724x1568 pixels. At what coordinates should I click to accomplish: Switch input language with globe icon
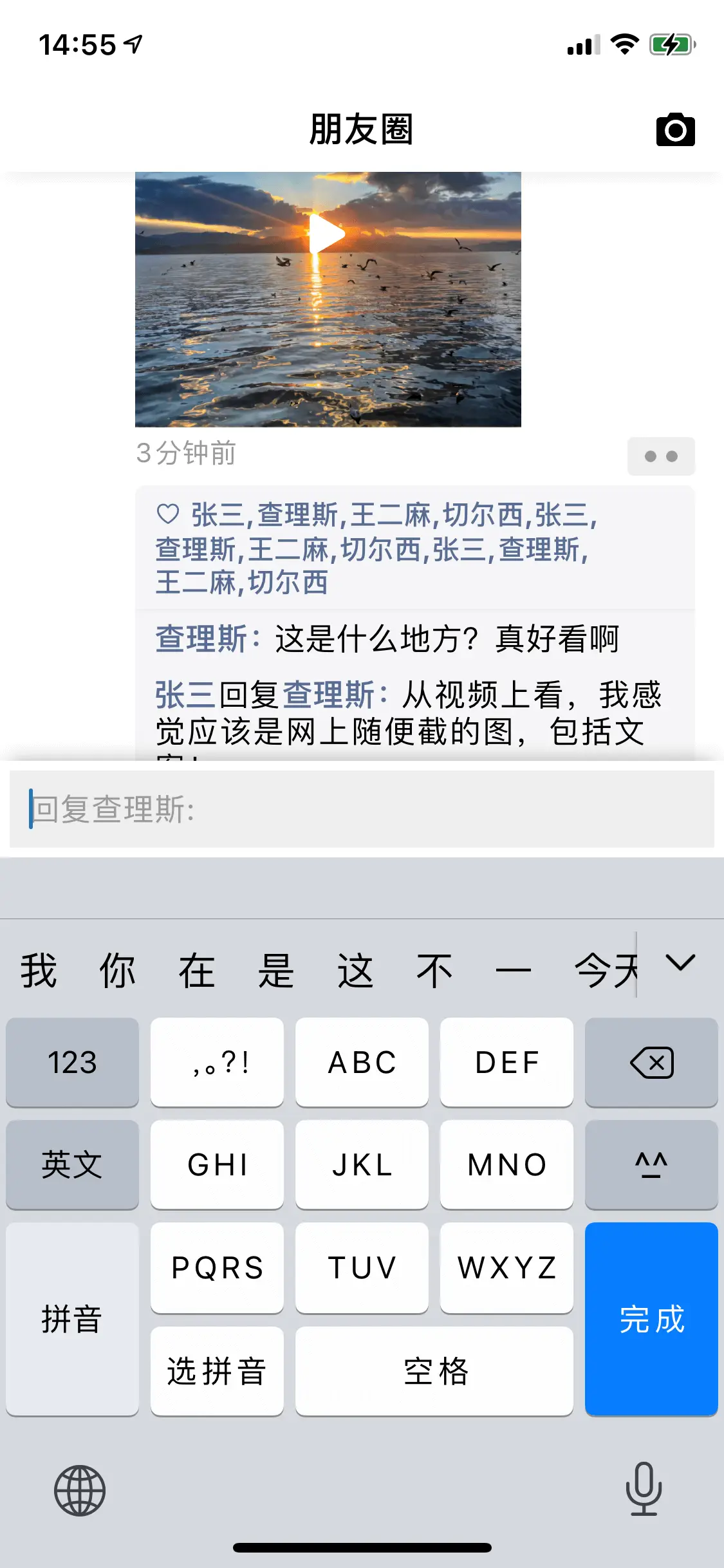(80, 1490)
